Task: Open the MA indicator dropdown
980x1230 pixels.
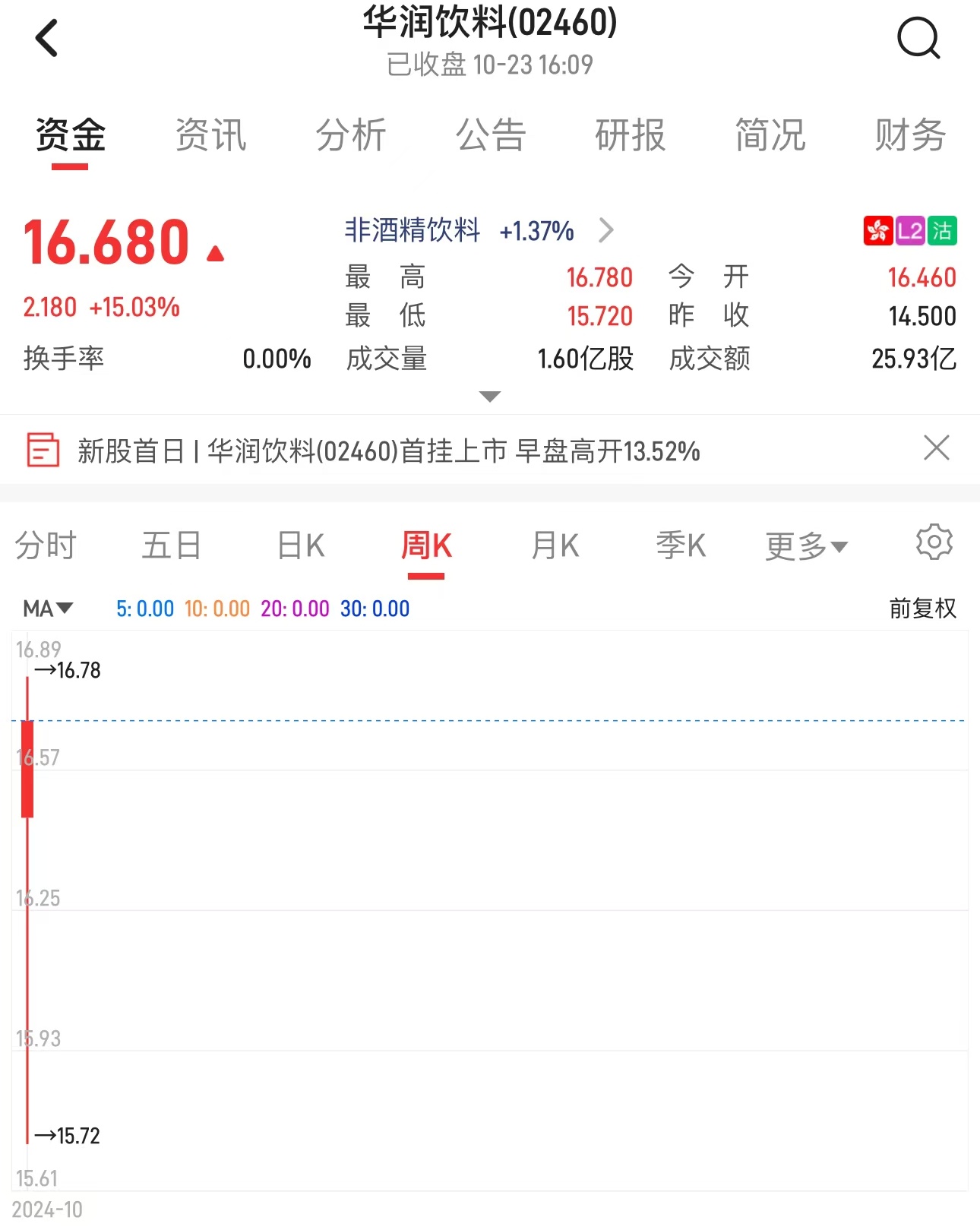Action: point(47,609)
